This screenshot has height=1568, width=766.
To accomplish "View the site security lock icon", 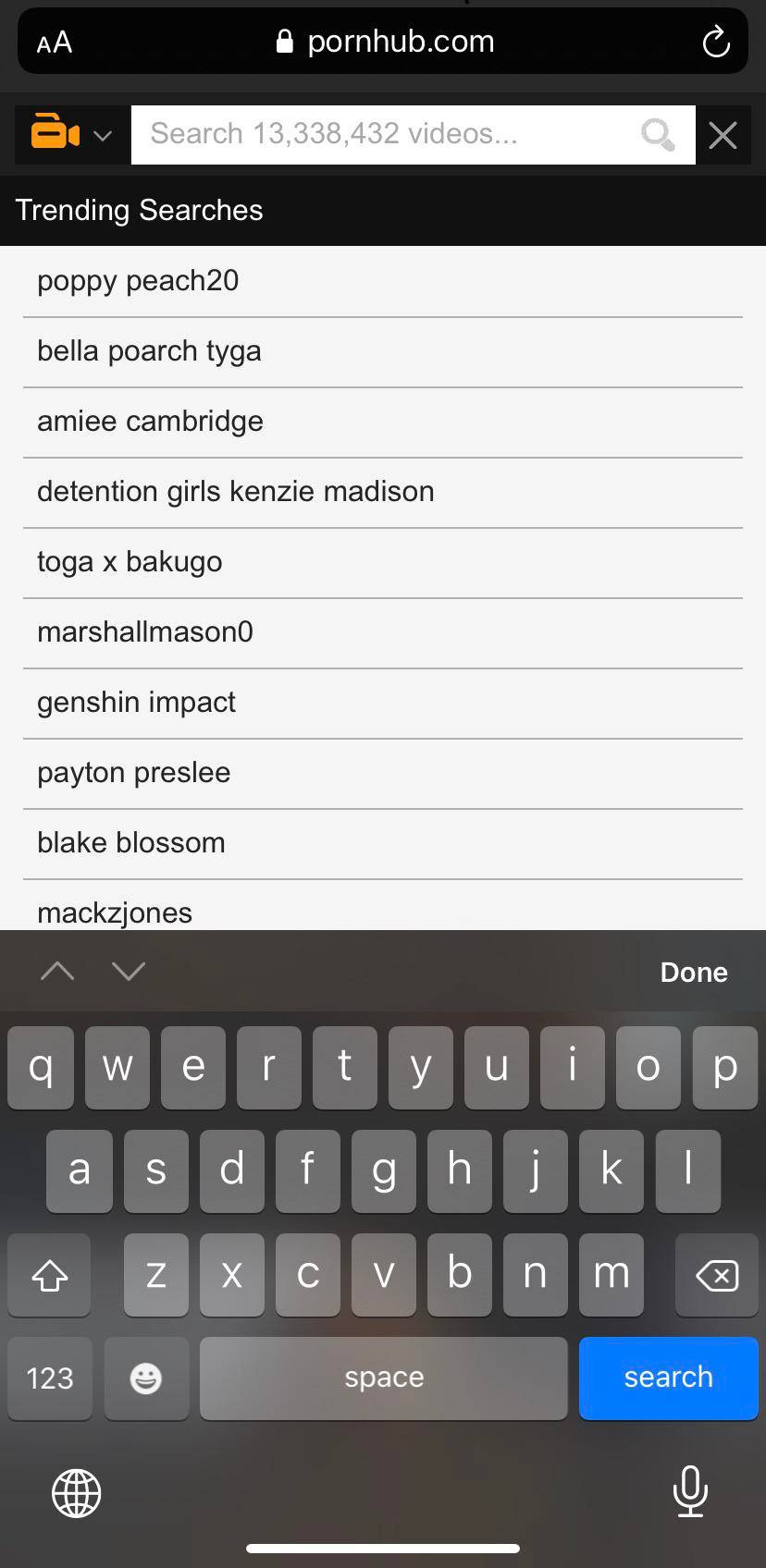I will (x=283, y=41).
